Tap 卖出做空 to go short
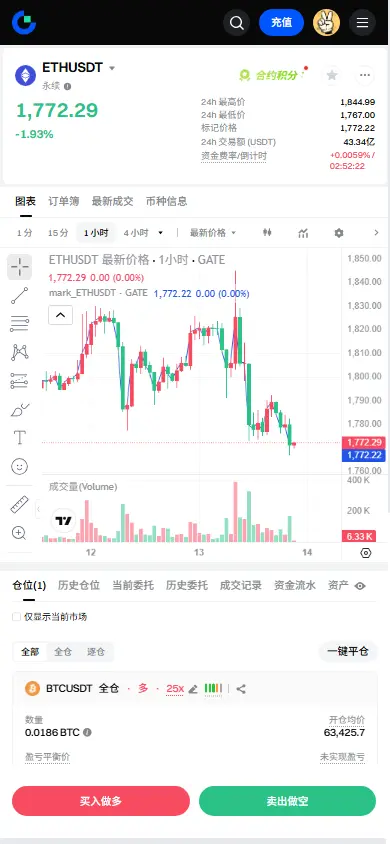The image size is (390, 844). tap(287, 801)
